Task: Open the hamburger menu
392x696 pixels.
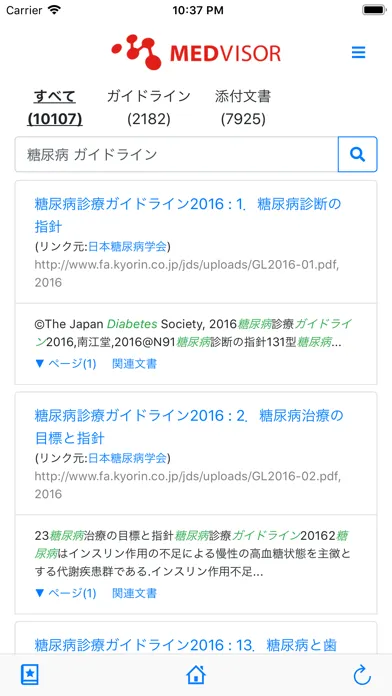Action: coord(358,53)
